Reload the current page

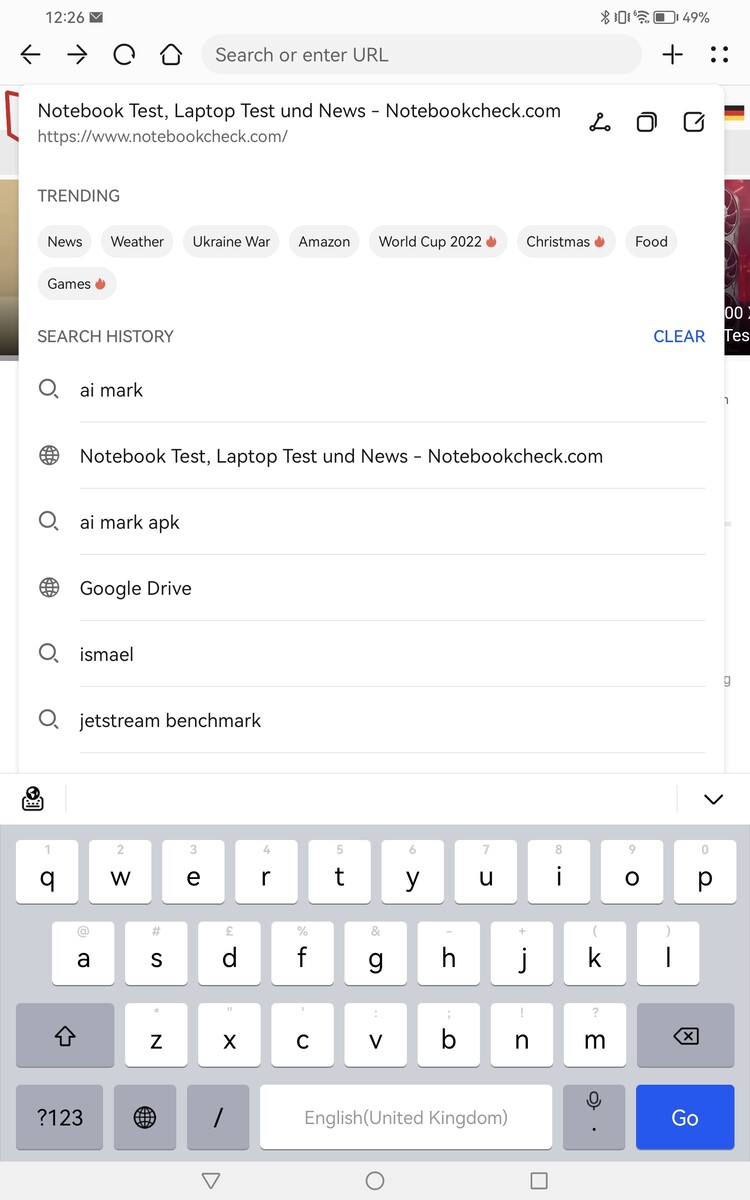[124, 55]
